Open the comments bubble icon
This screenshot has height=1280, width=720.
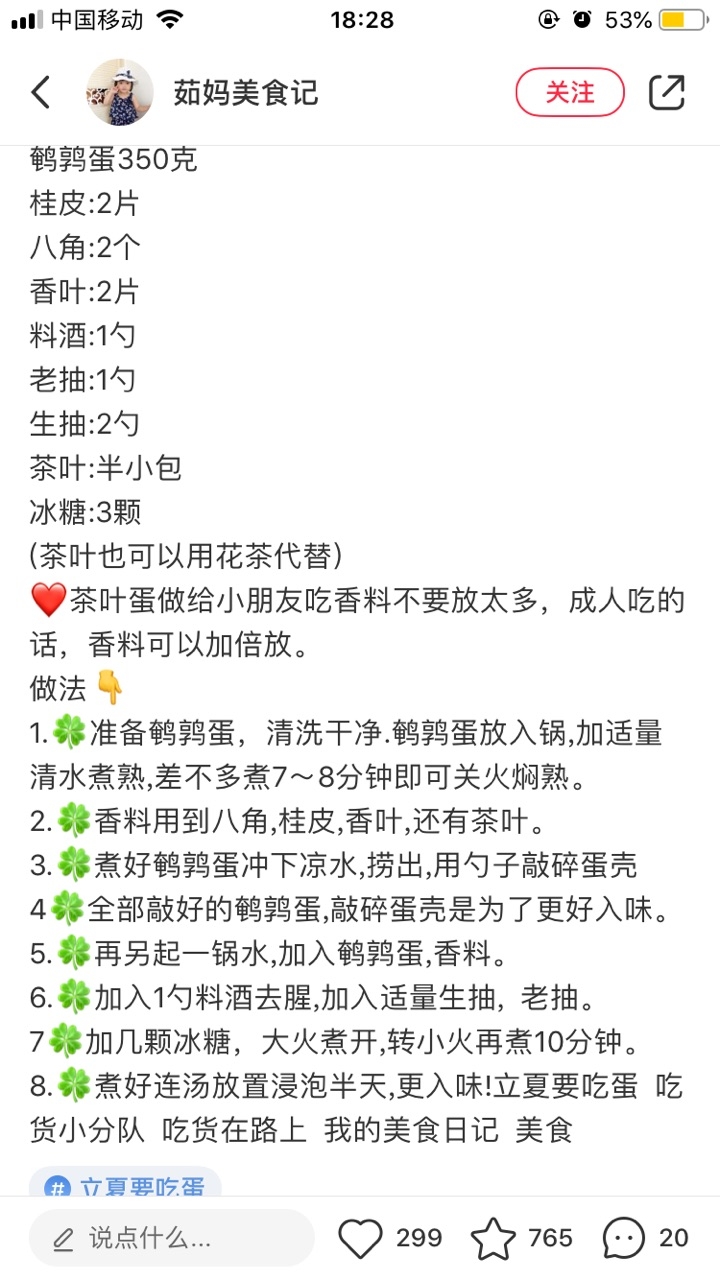coord(624,1238)
